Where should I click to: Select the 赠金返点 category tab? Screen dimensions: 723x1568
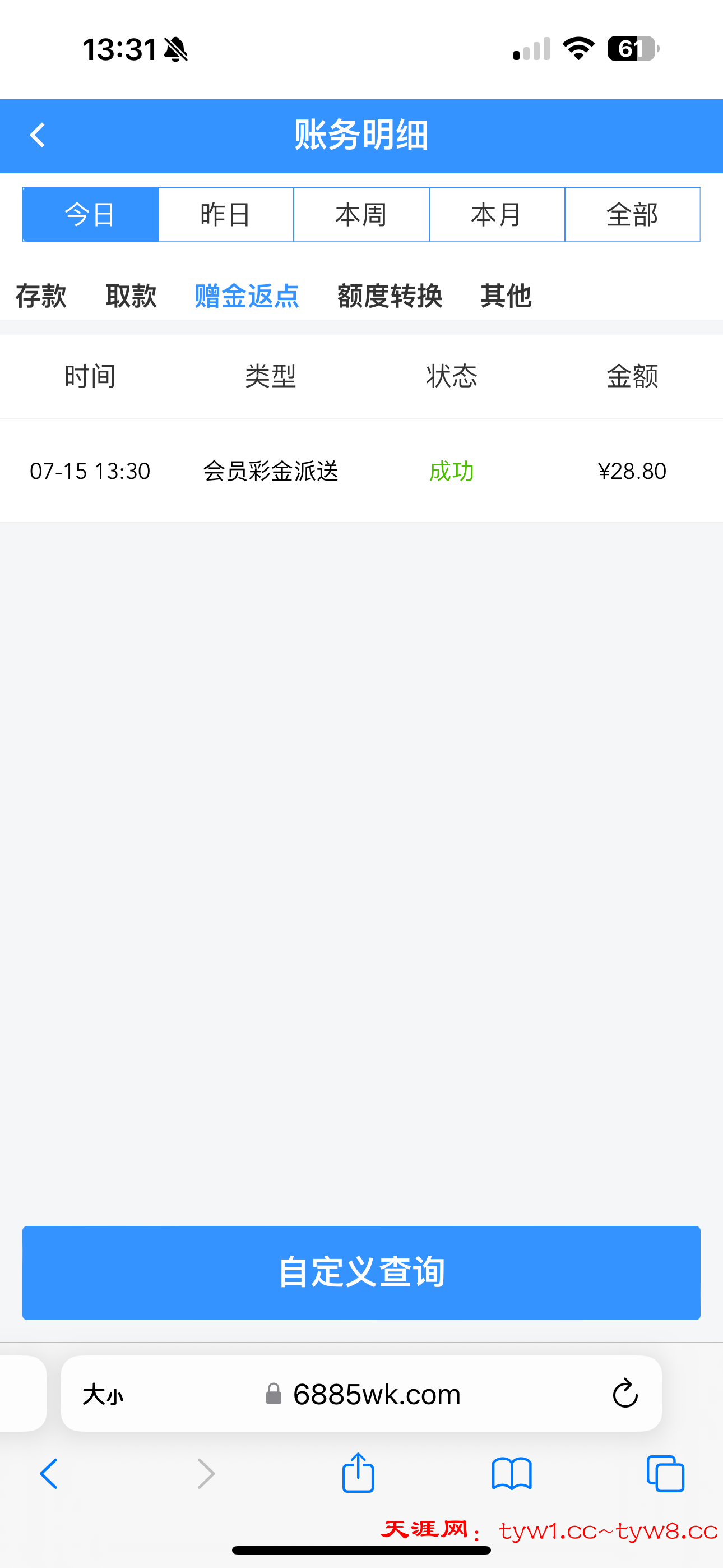click(x=247, y=297)
